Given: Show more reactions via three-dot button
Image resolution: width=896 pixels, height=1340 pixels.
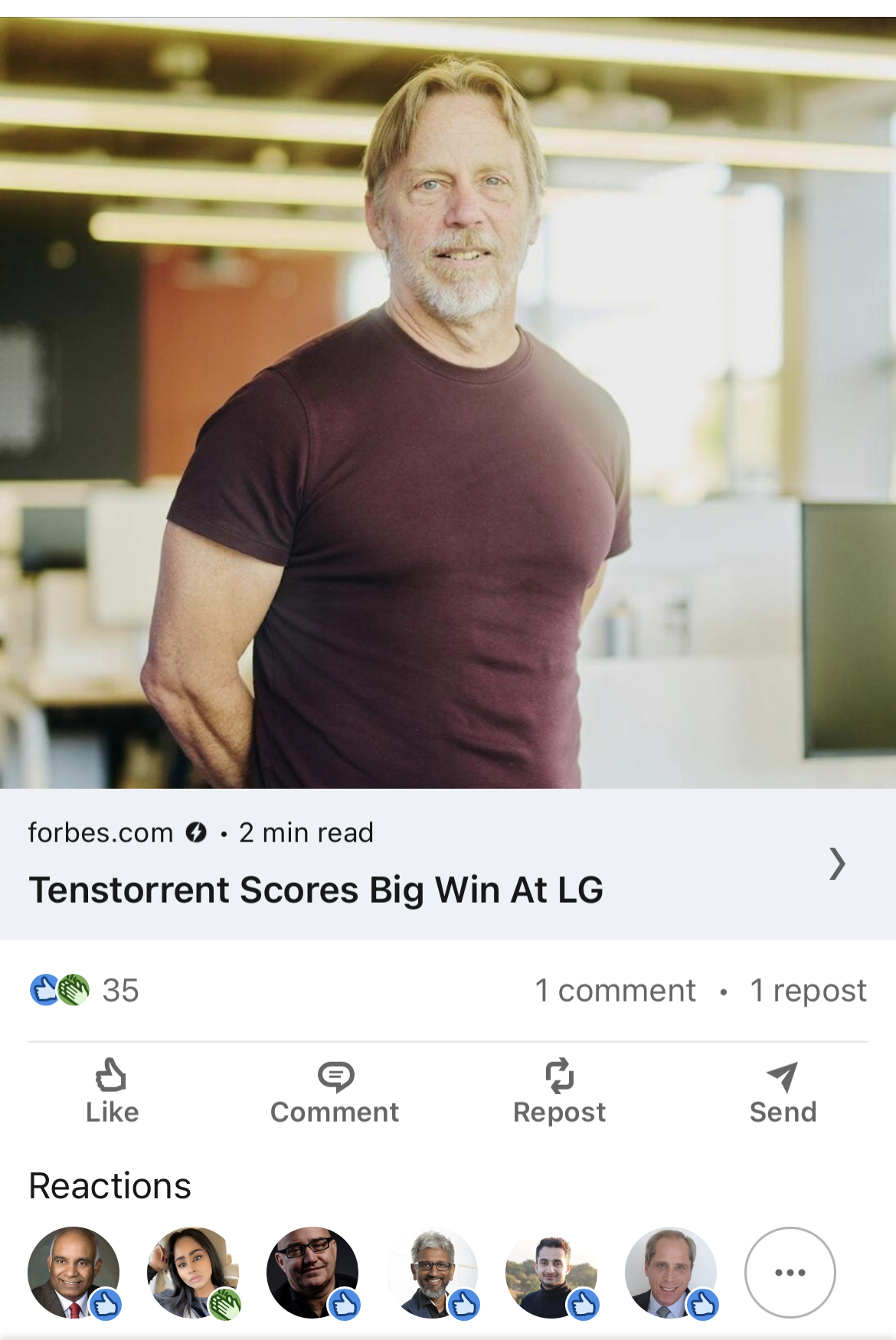Looking at the screenshot, I should 790,1272.
